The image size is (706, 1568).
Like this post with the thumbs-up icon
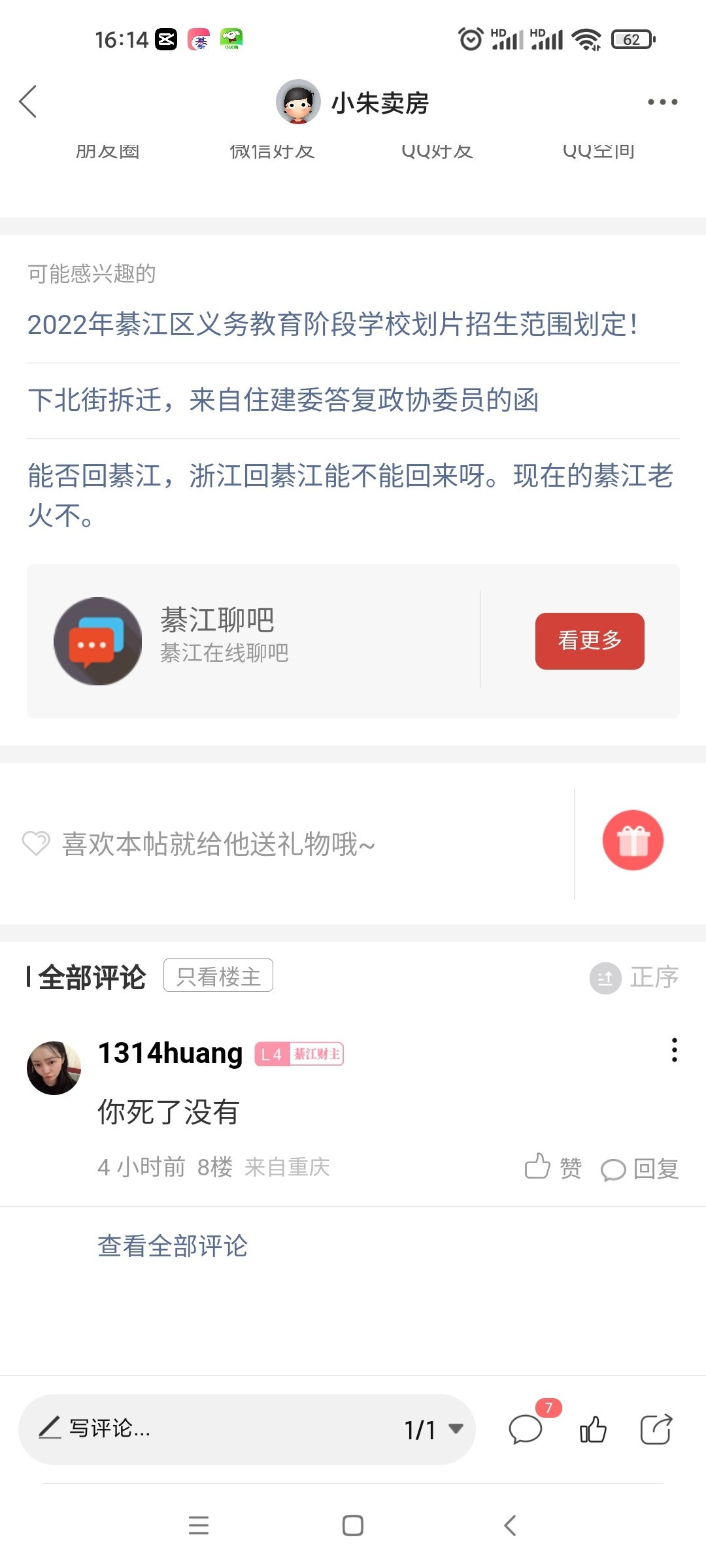(x=593, y=1429)
